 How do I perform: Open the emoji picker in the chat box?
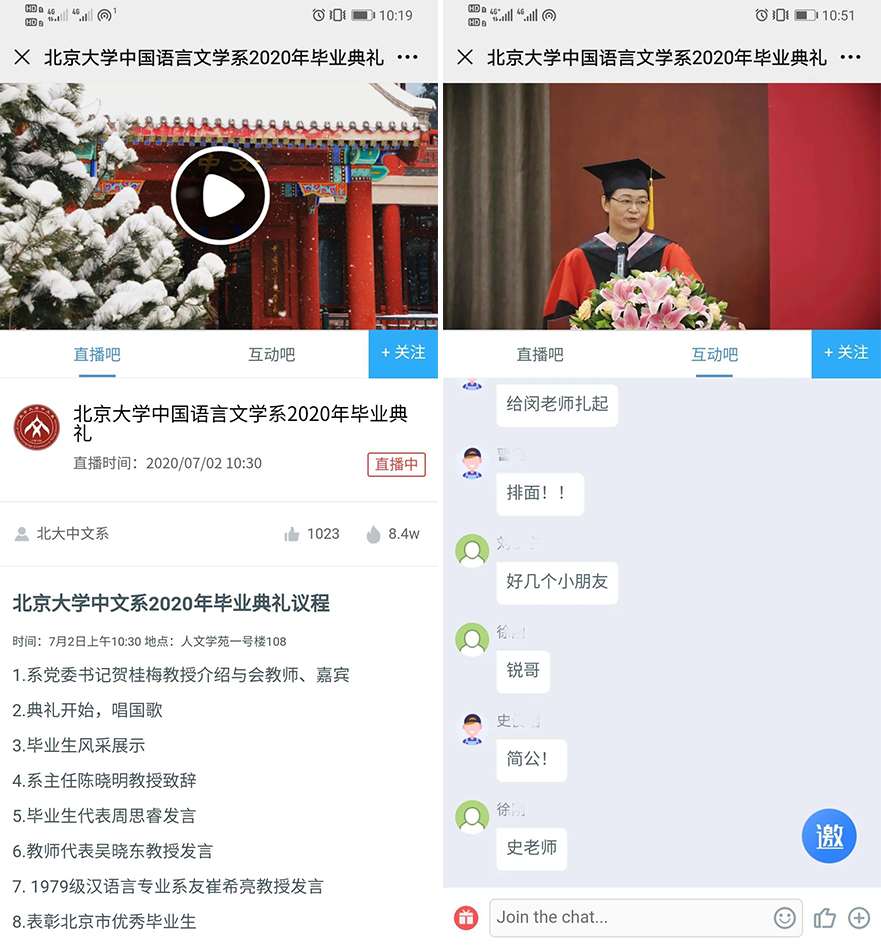pos(785,917)
